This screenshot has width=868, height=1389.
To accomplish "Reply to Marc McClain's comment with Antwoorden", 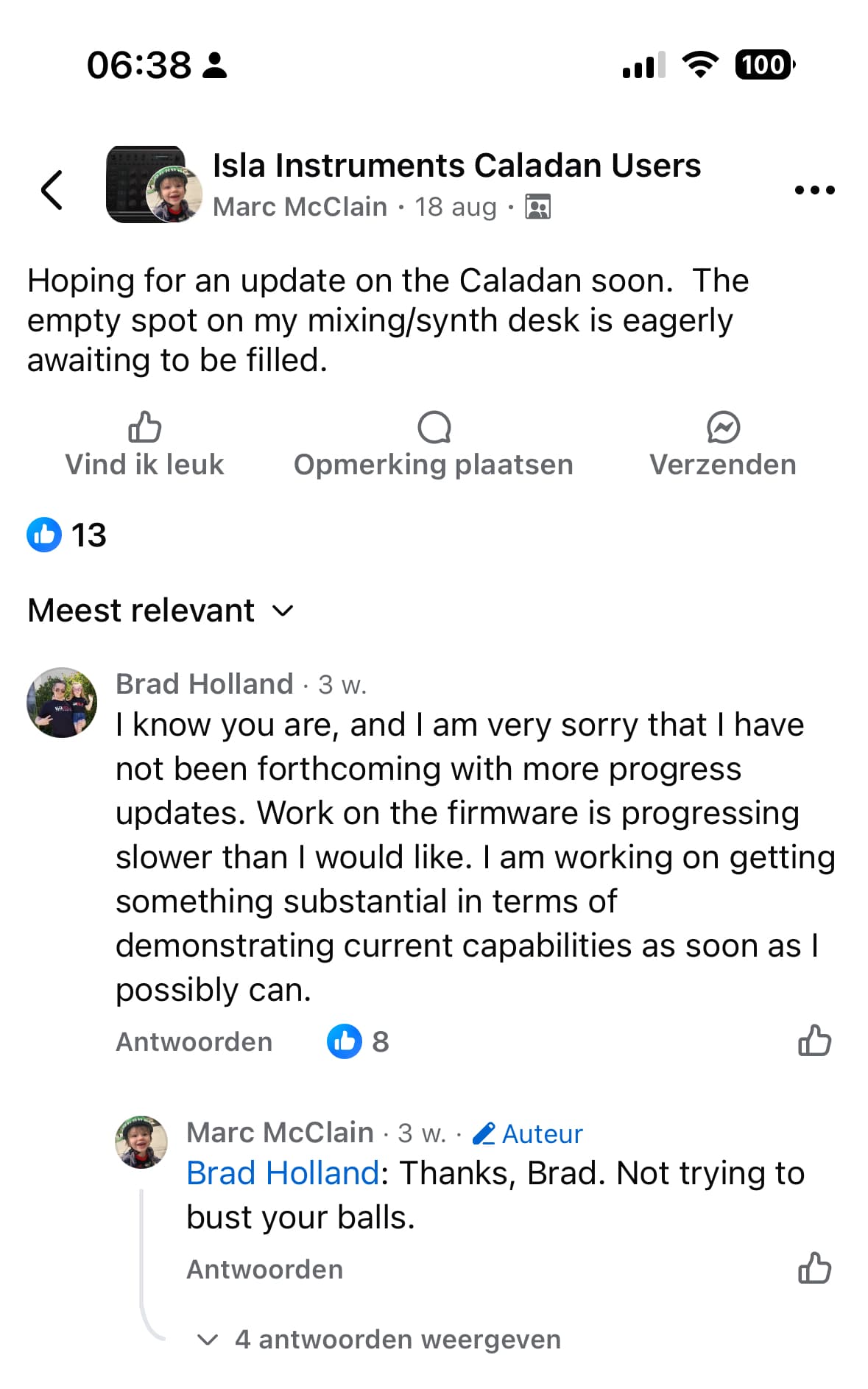I will pos(264,1270).
